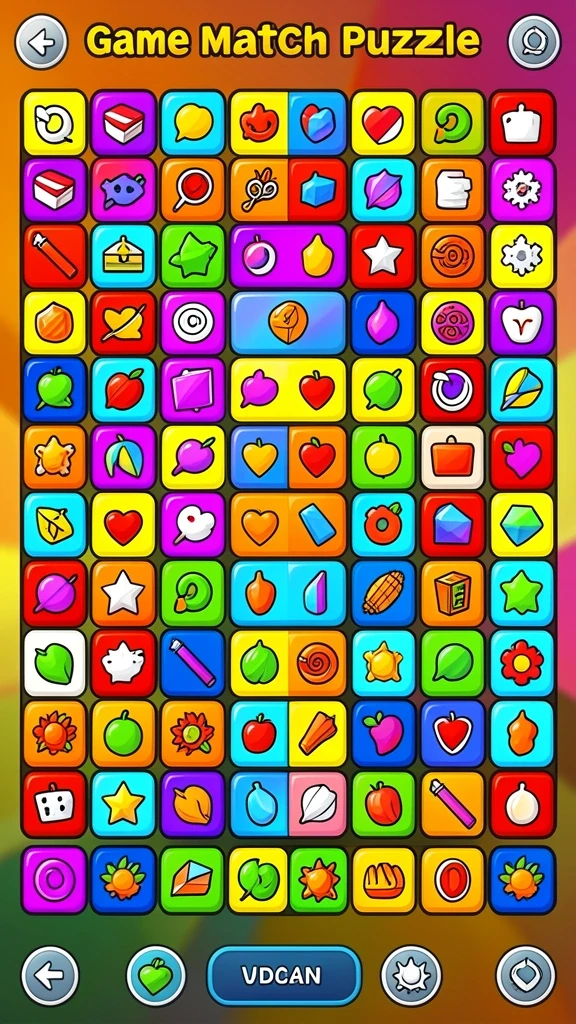Tap the back arrow beside the Game Match Puzzle title

[41, 42]
